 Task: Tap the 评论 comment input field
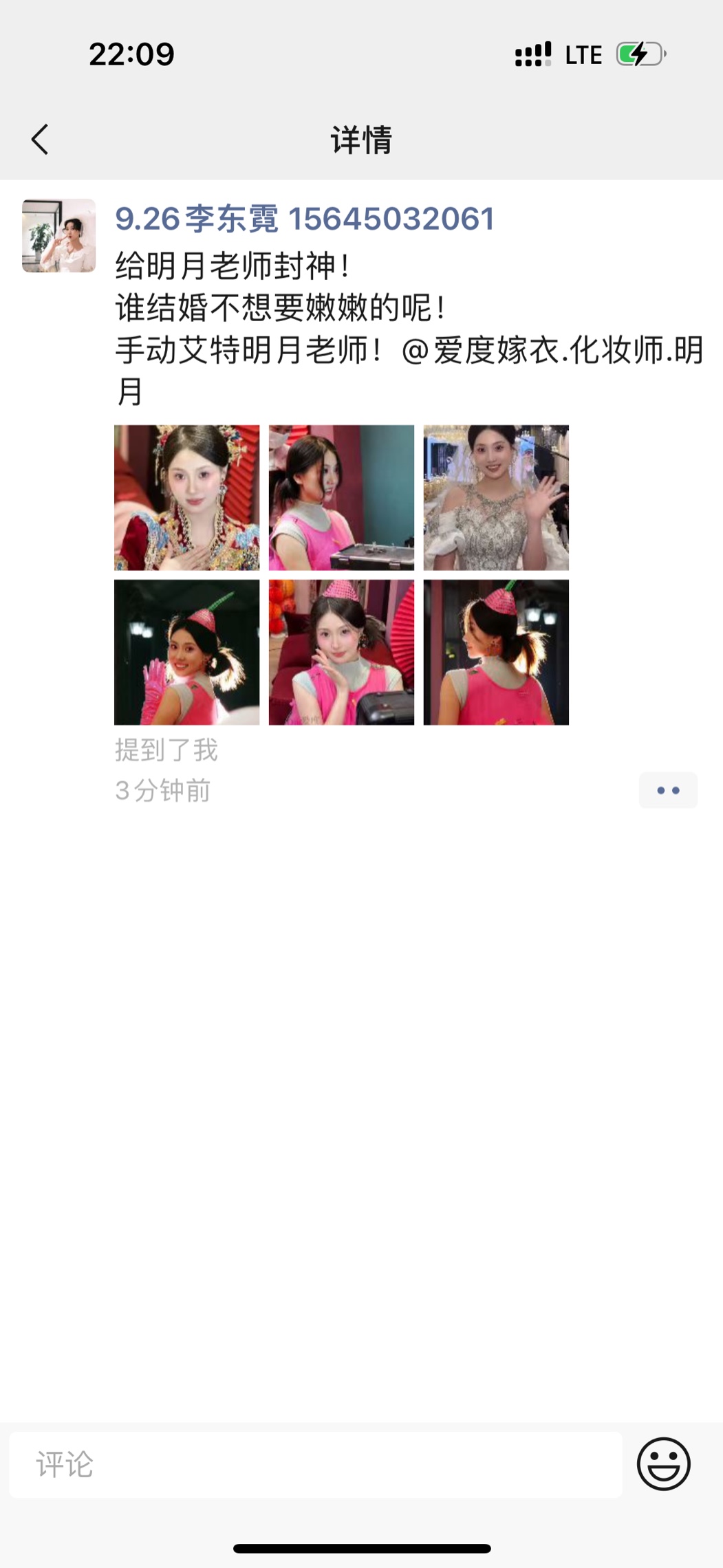tap(315, 1464)
